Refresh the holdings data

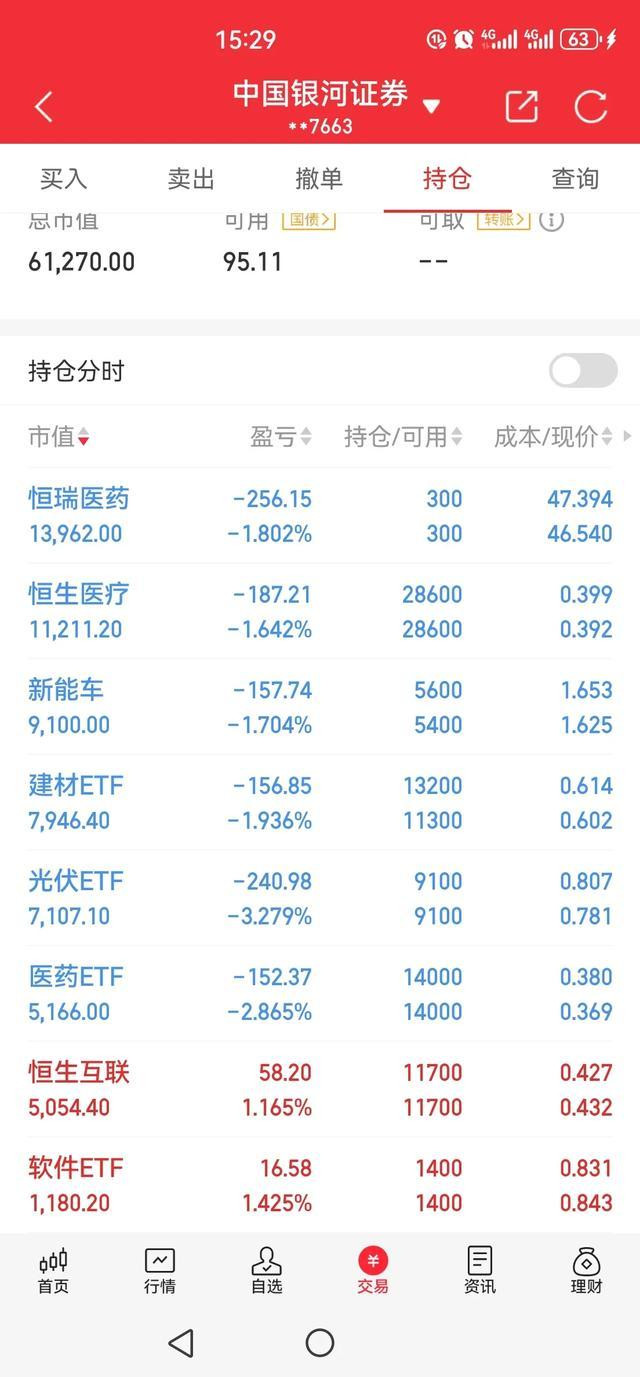(x=590, y=106)
